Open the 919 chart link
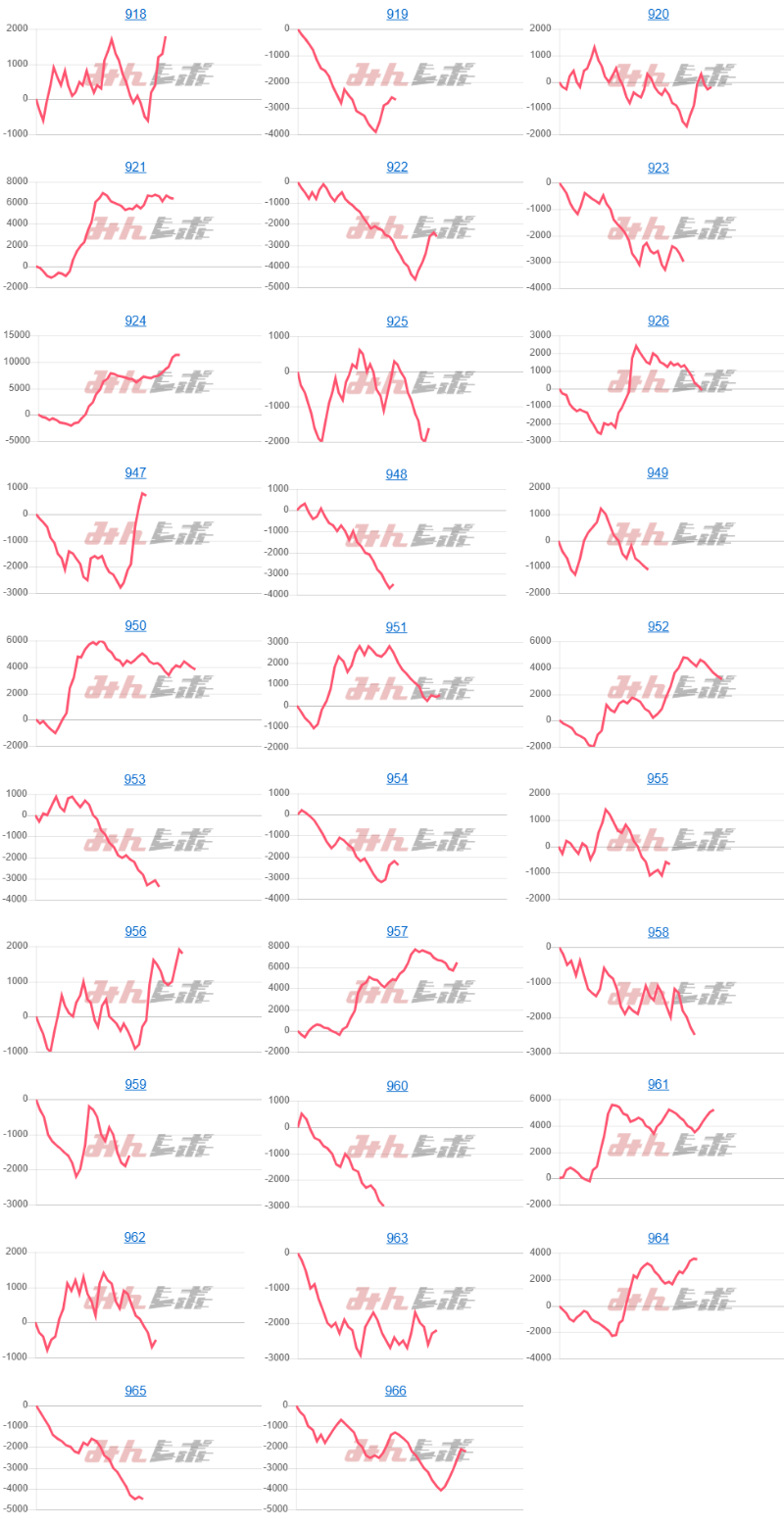This screenshot has width=784, height=1527. (x=397, y=15)
